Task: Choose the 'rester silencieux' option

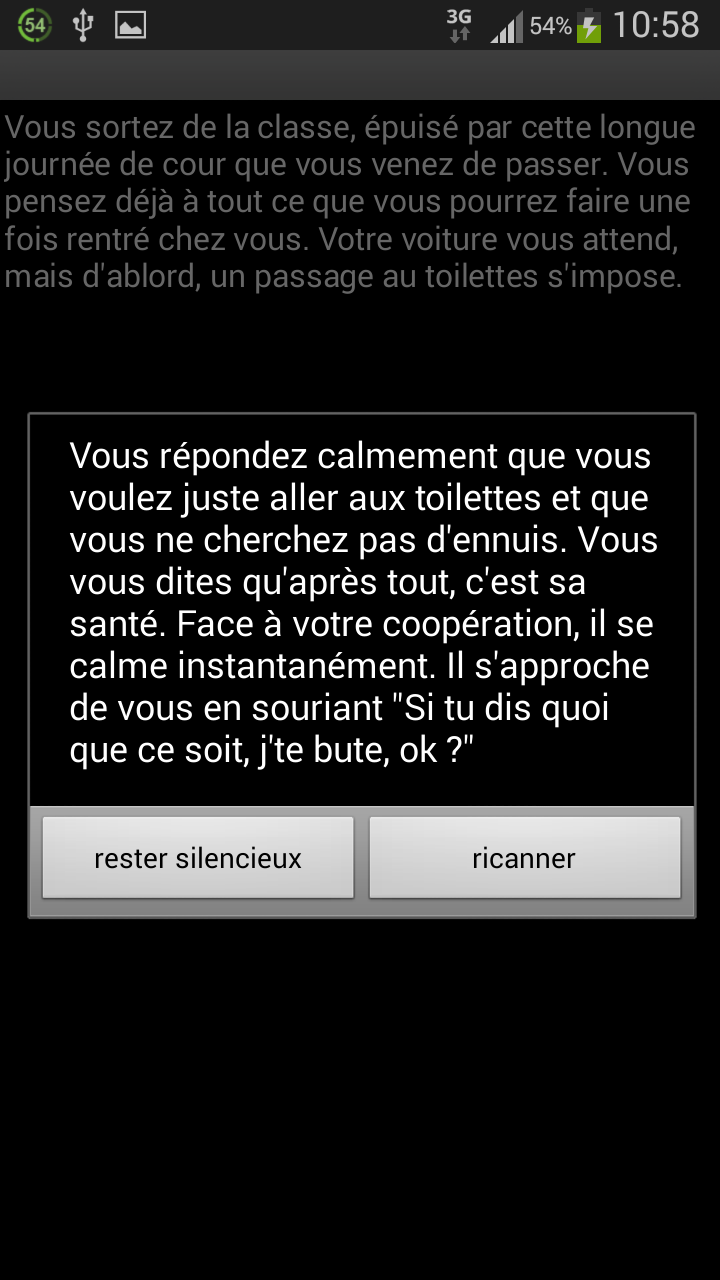Action: (x=198, y=858)
